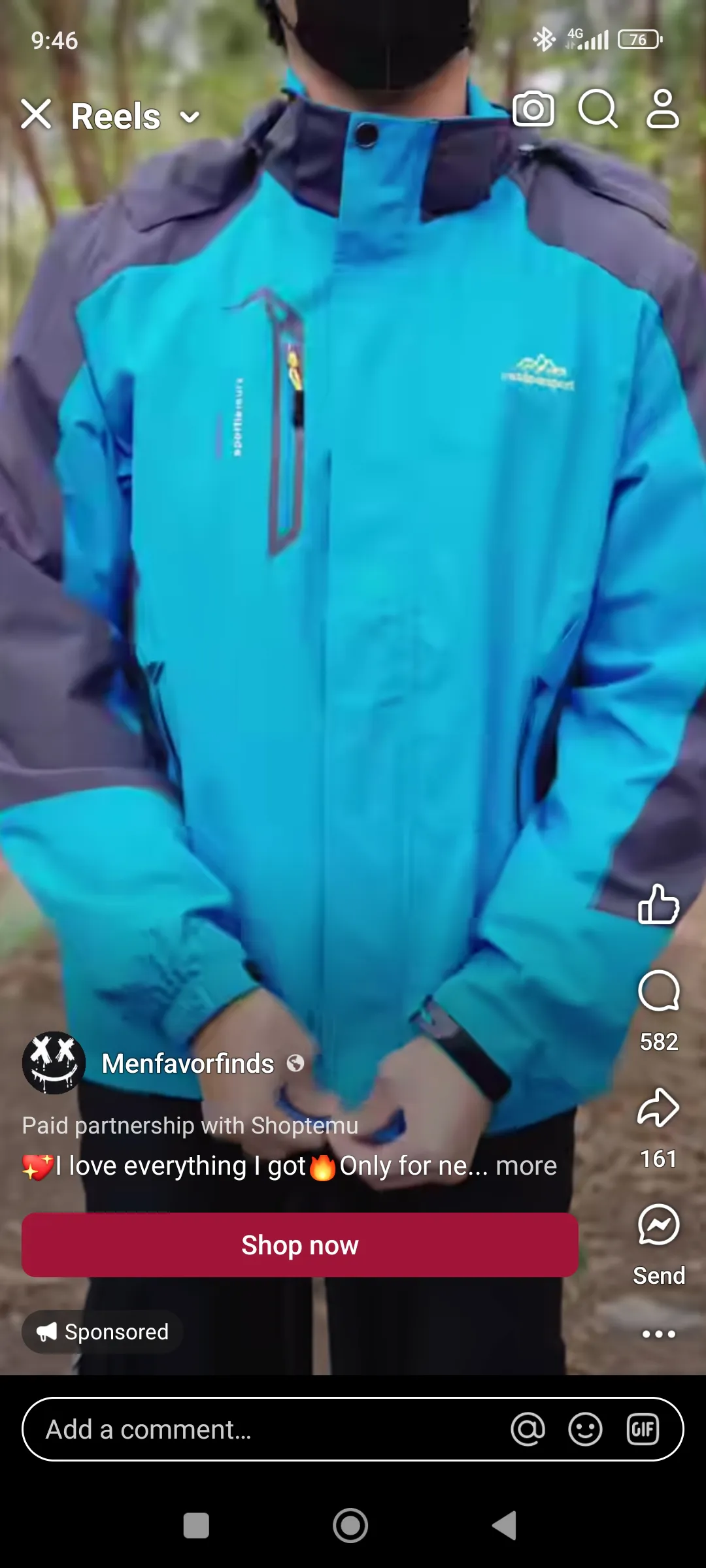Tap the Shop now button

(300, 1245)
